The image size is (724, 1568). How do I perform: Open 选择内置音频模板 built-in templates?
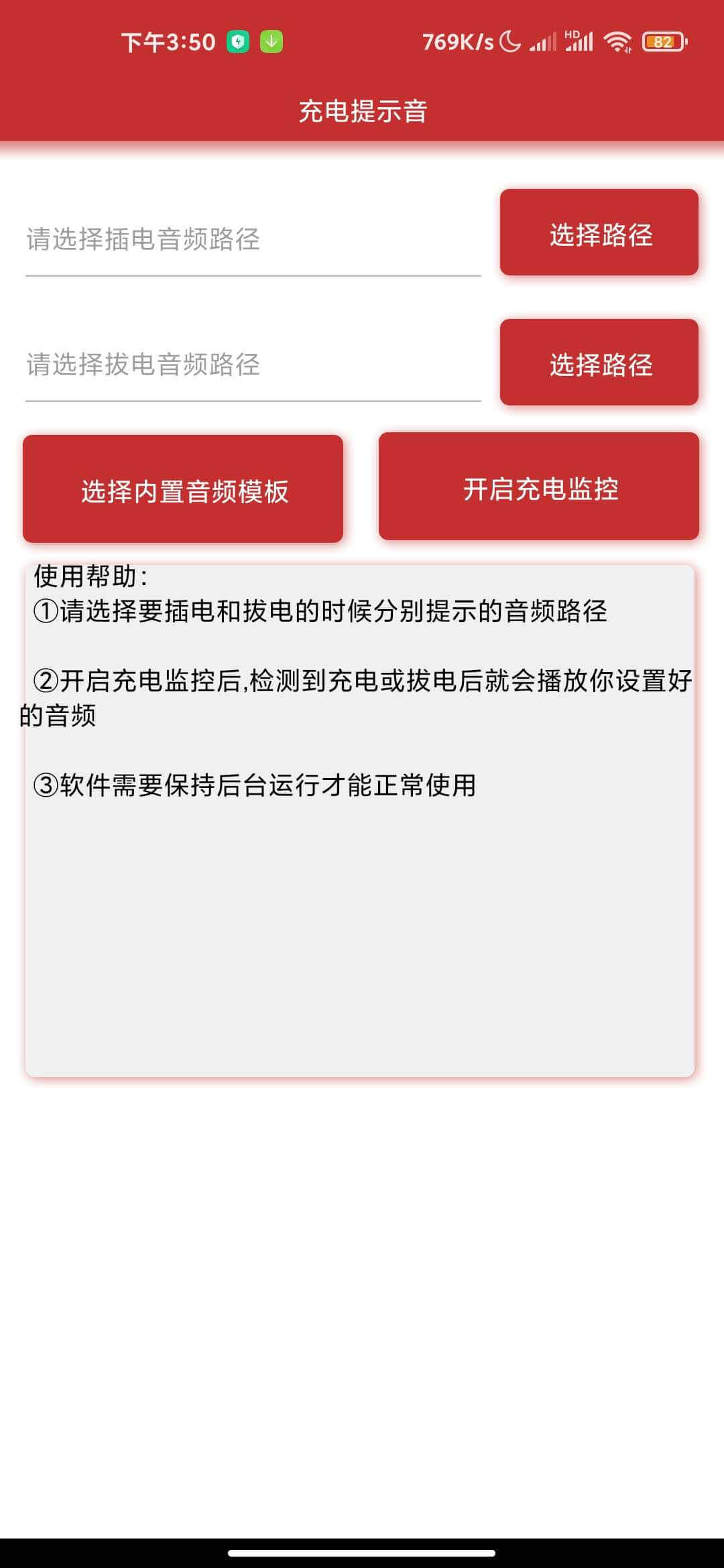point(183,489)
